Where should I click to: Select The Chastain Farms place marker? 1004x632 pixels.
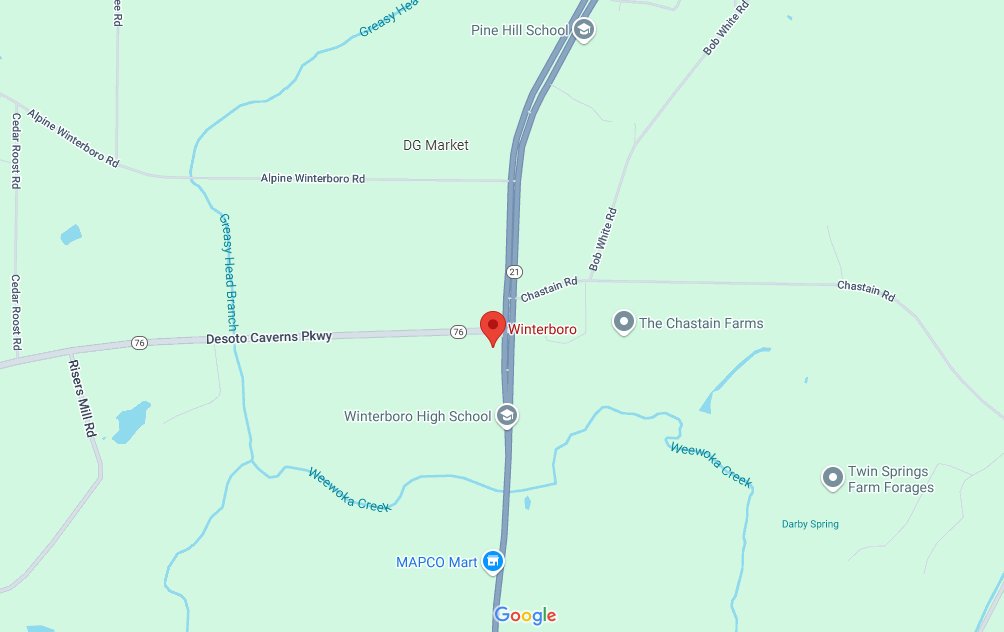(624, 323)
